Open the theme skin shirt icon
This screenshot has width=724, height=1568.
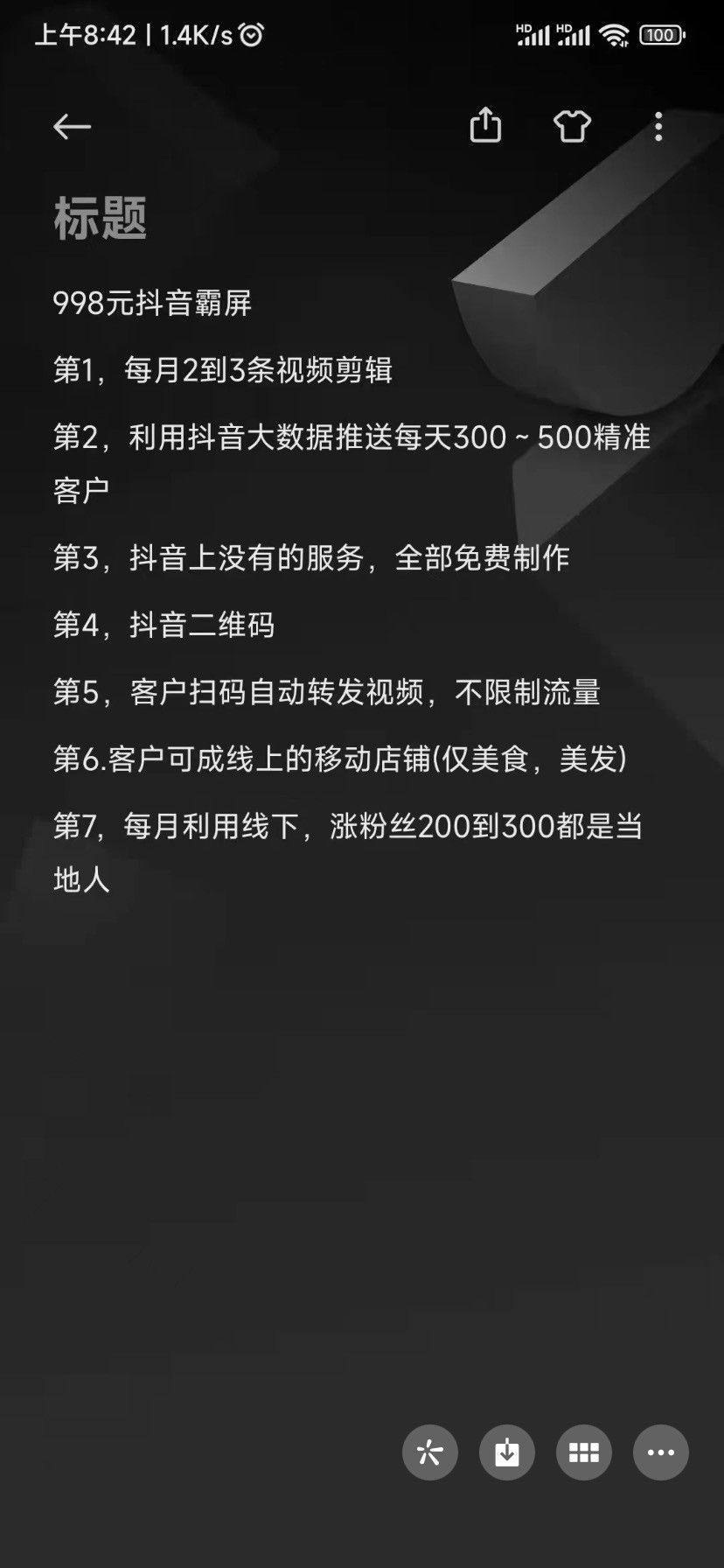[573, 127]
